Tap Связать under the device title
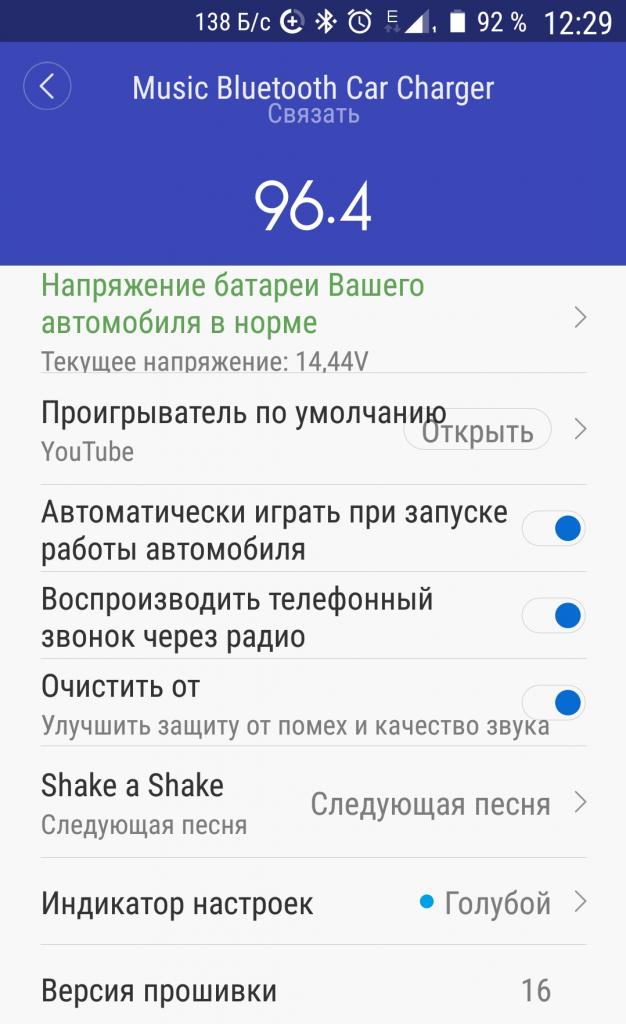 (313, 114)
